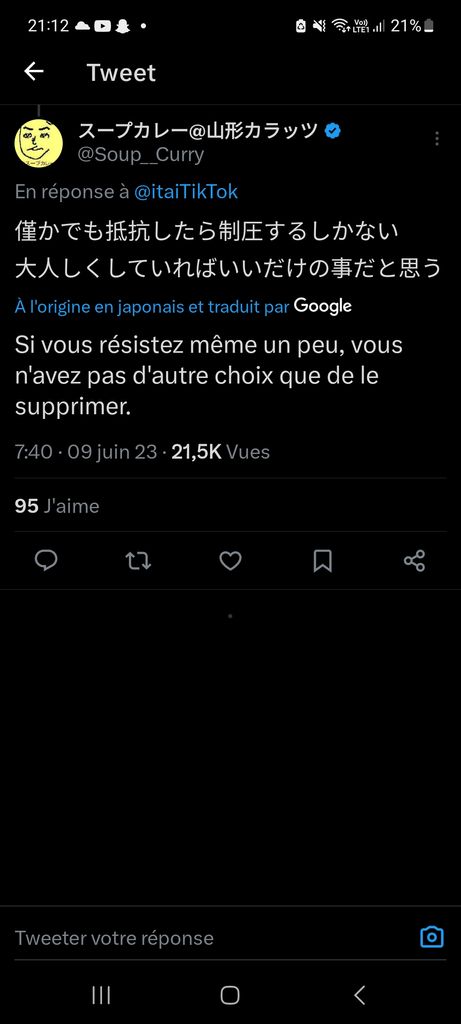Screen dimensions: 461x1024
Task: Open the @itaiTikTok mention link
Action: coord(186,192)
